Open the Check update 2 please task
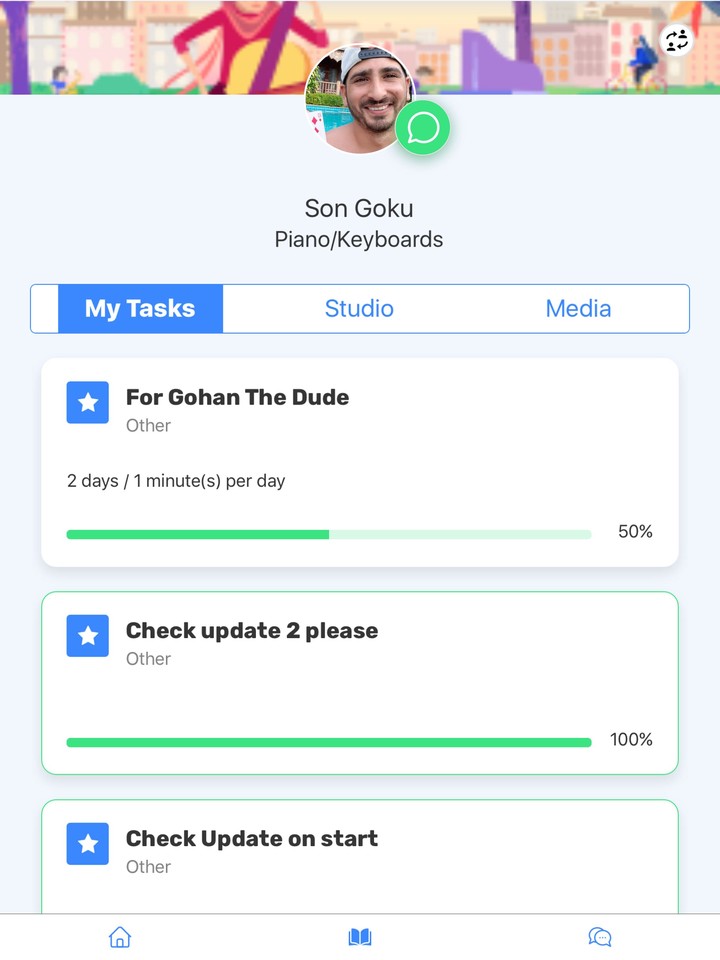720x960 pixels. click(x=359, y=682)
